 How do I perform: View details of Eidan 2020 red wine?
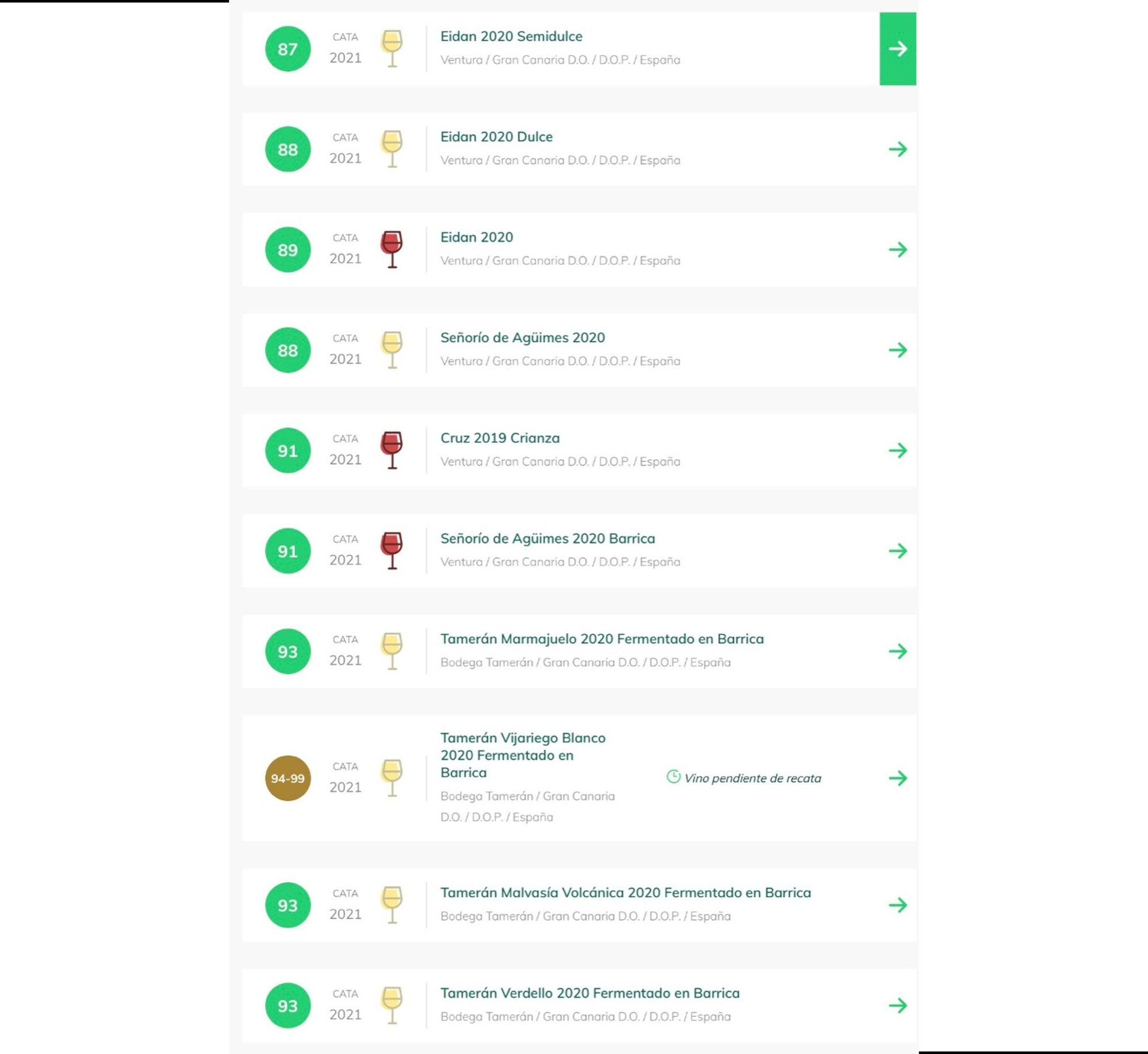(x=476, y=238)
